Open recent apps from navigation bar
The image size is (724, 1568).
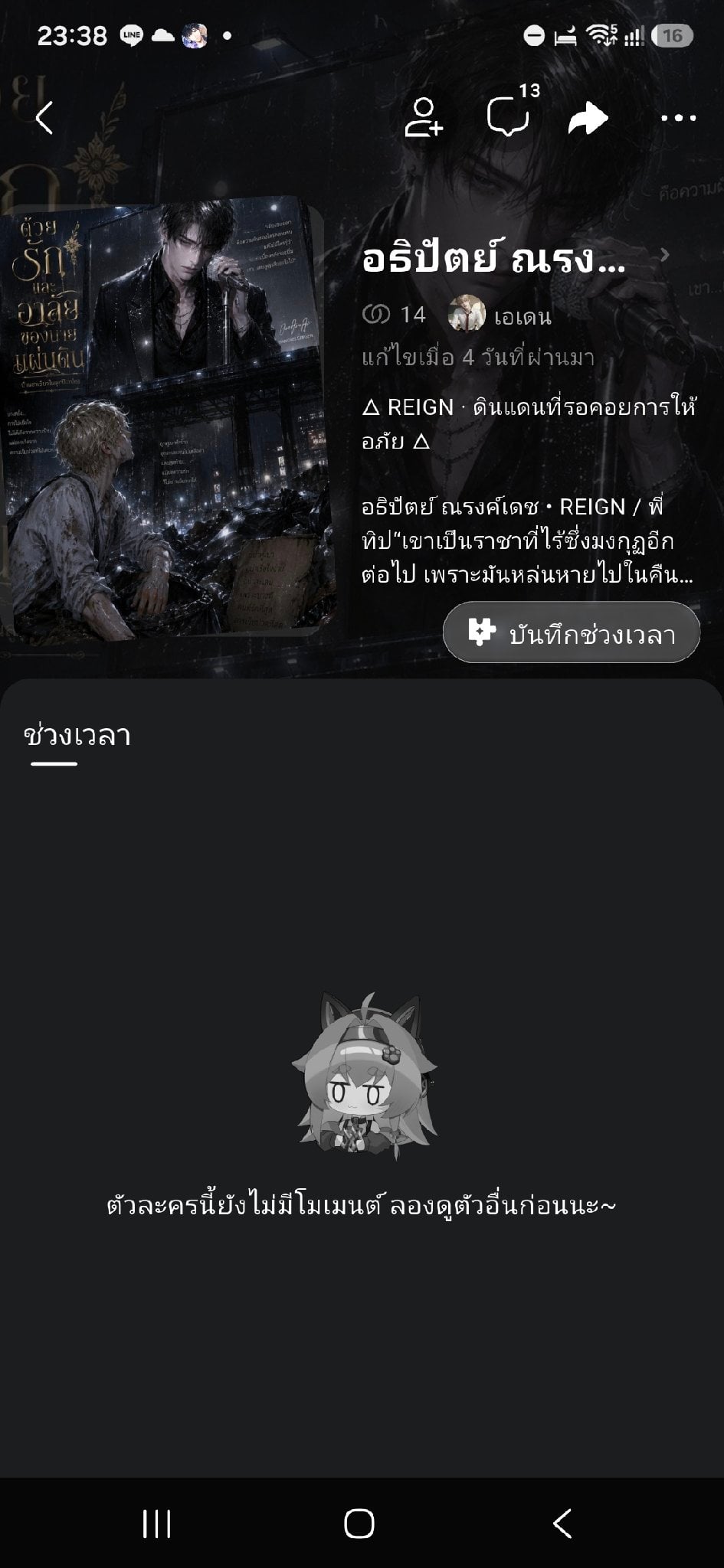(157, 1524)
